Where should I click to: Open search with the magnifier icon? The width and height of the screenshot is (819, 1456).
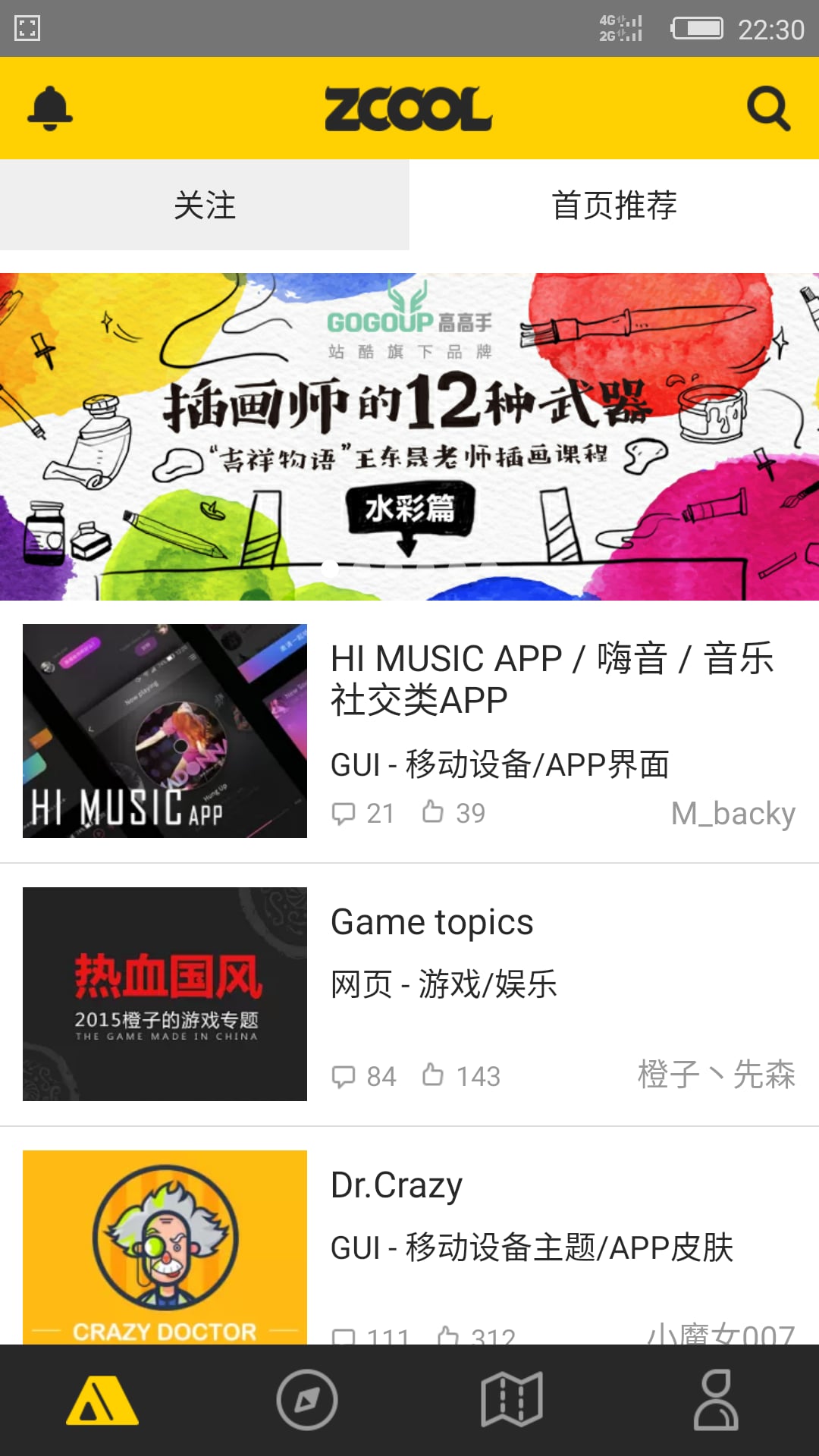tap(768, 108)
